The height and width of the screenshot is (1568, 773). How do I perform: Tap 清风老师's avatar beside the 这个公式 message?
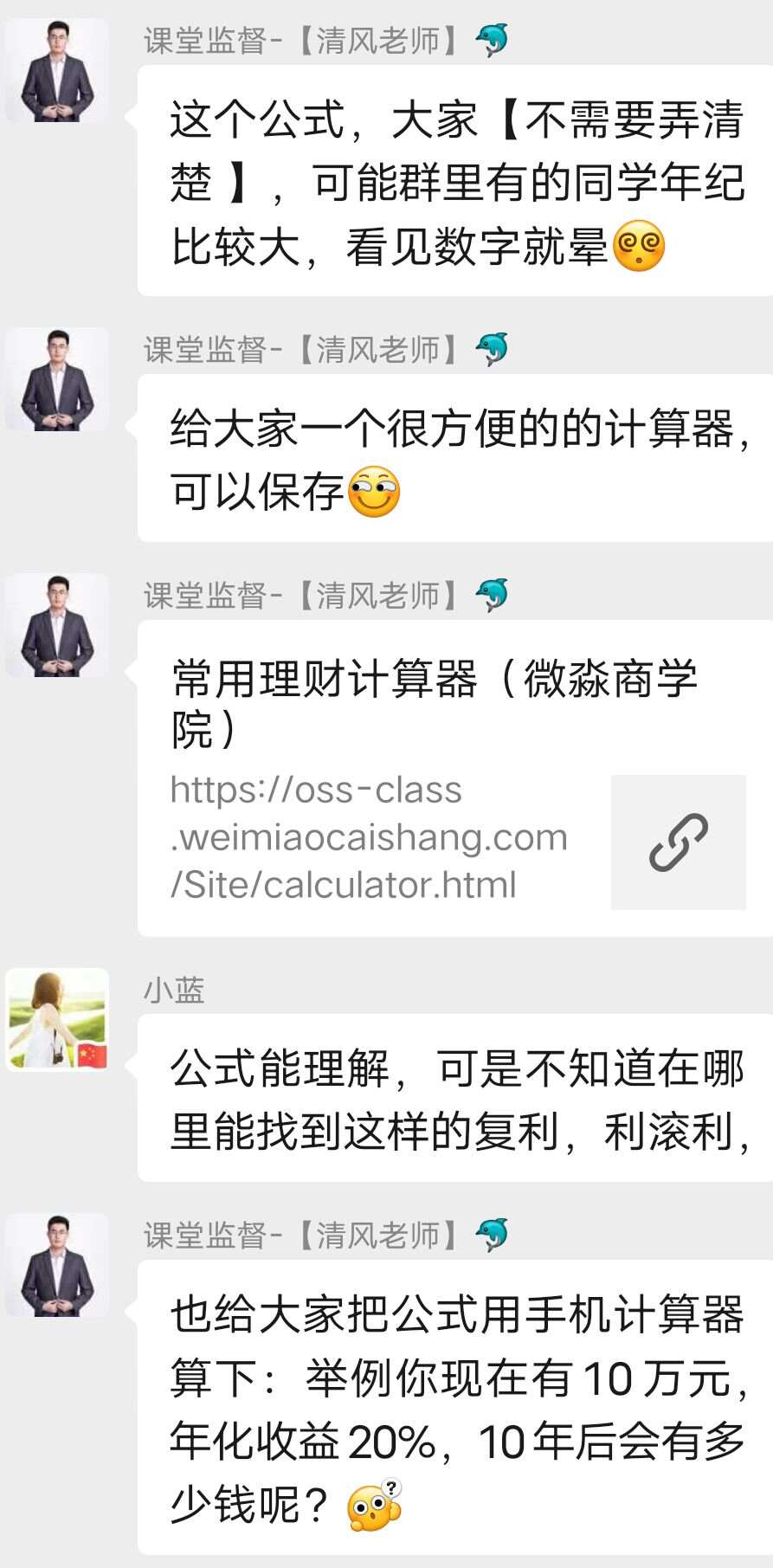[x=57, y=70]
